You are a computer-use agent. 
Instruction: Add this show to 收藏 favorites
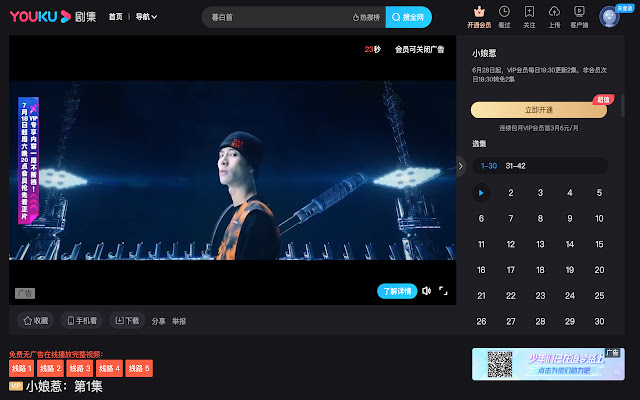coord(36,321)
